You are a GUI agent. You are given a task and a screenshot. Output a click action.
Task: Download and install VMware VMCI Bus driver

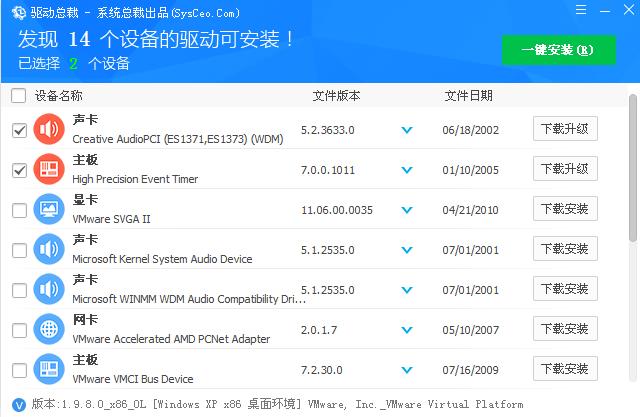tap(565, 369)
